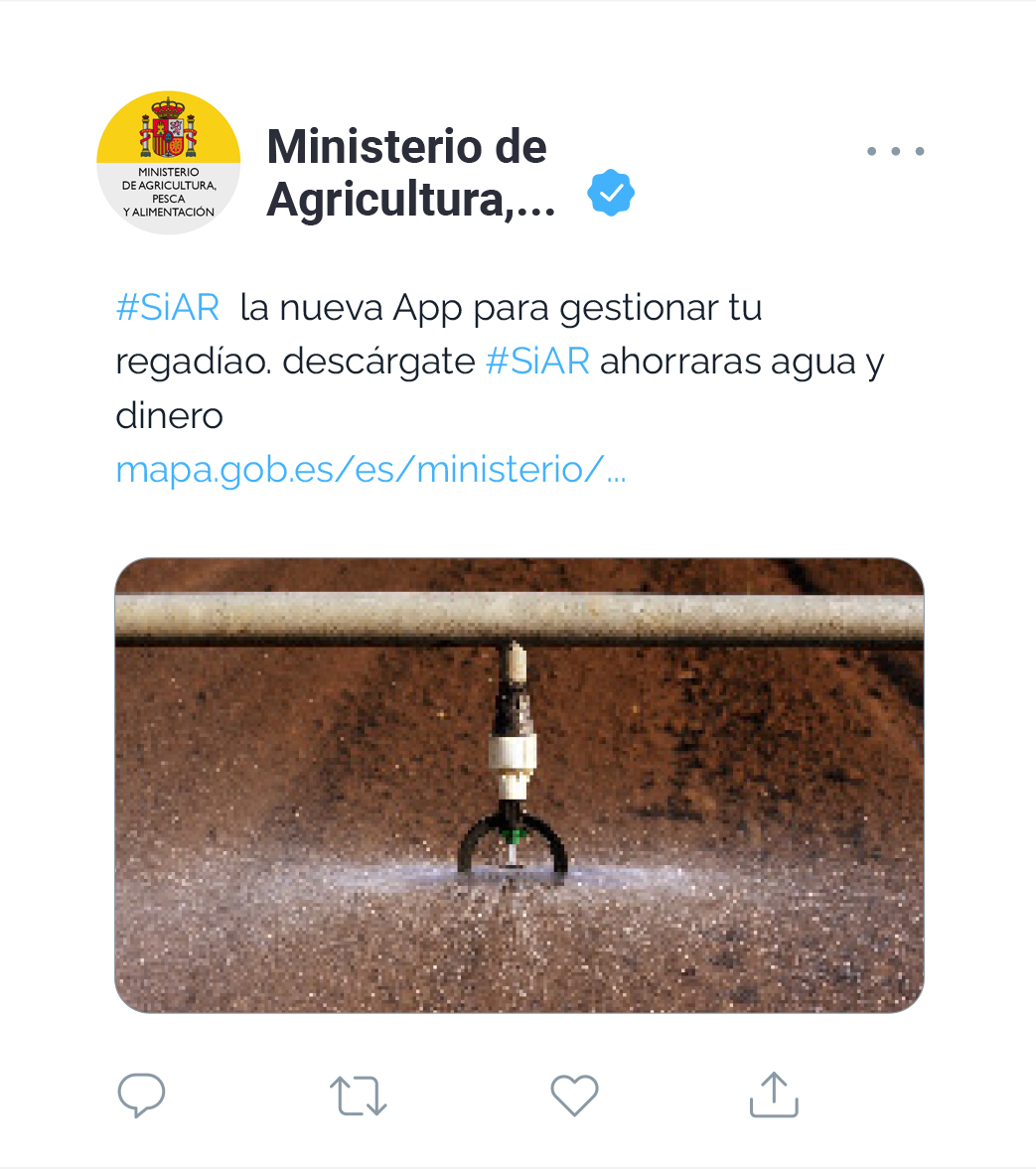Expand more actions via the ellipsis

coord(895,151)
